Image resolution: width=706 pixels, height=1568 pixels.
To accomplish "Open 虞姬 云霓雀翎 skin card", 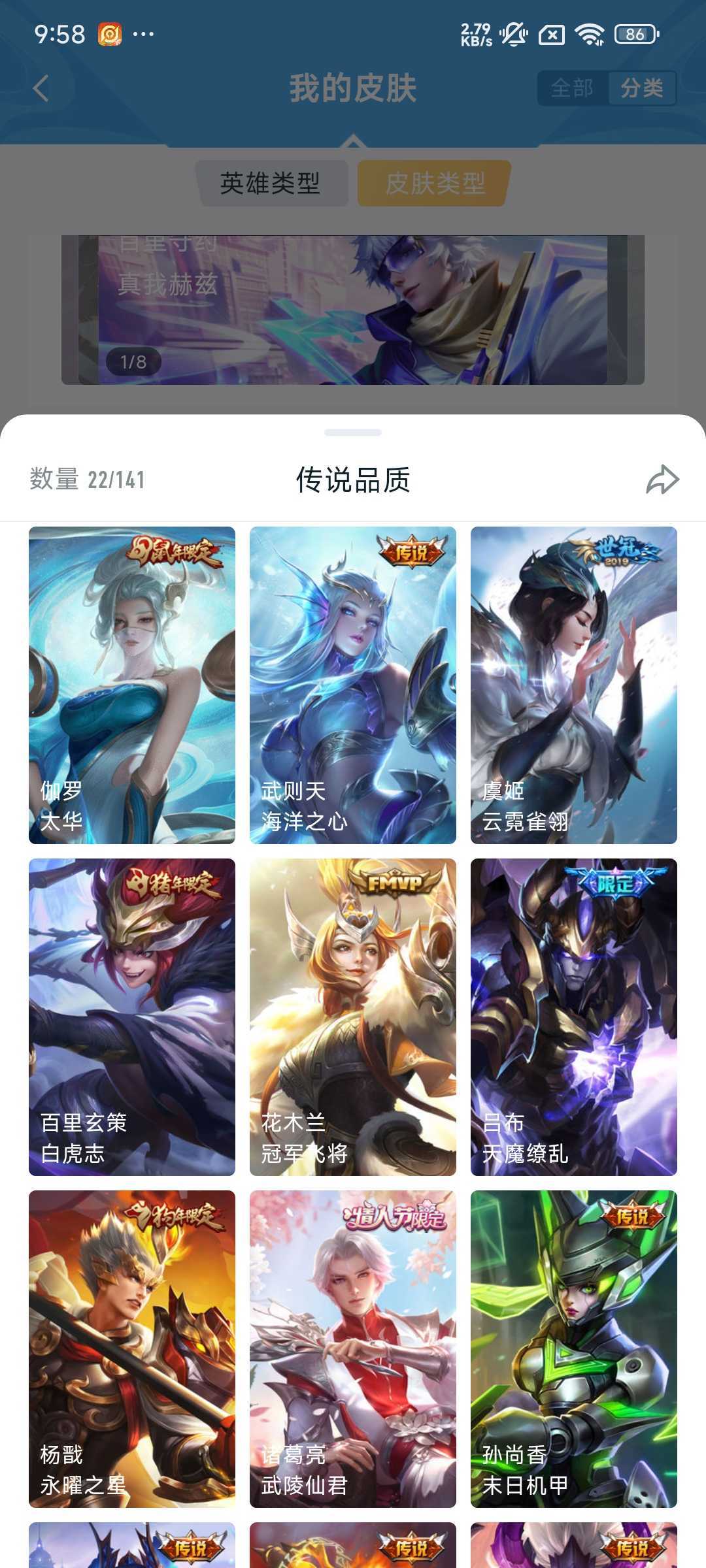I will [573, 685].
